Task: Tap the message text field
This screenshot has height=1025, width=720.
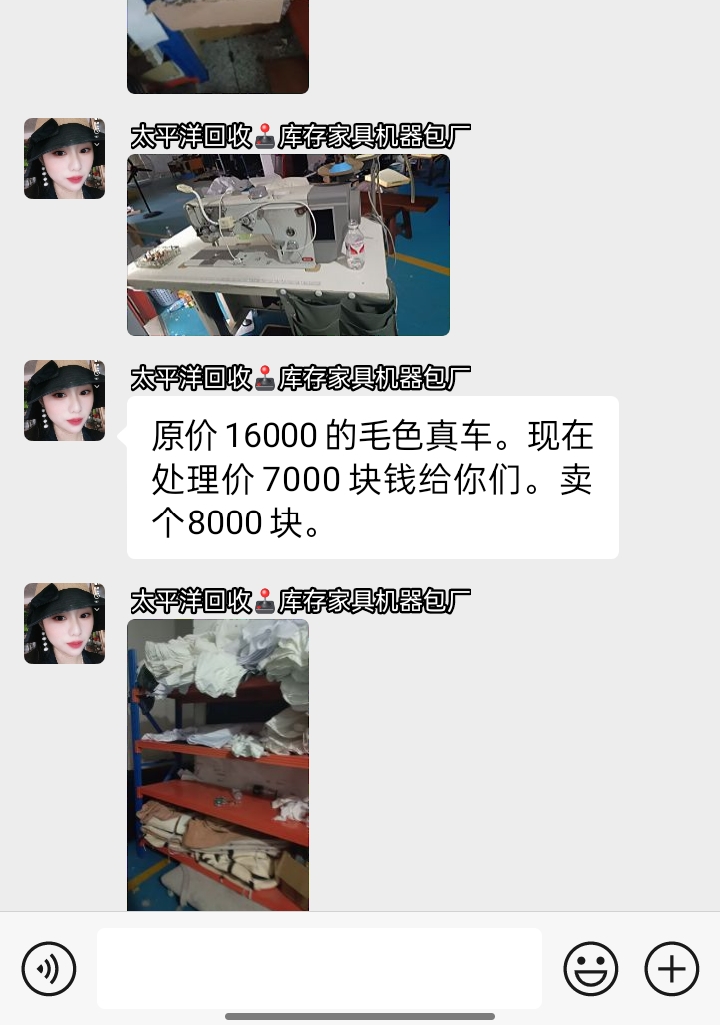Action: point(319,968)
